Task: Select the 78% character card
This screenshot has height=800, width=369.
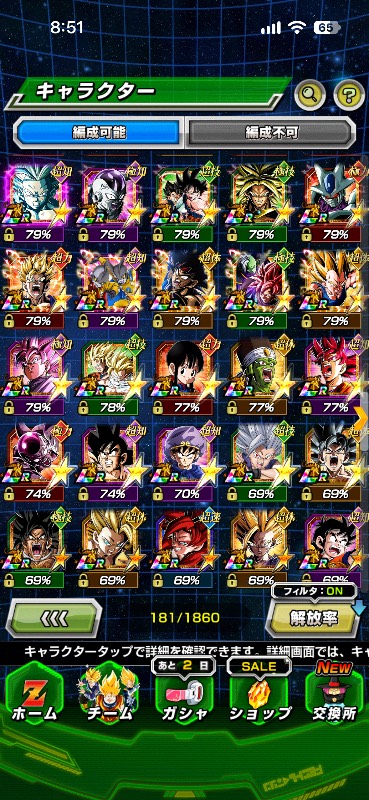Action: (x=110, y=376)
